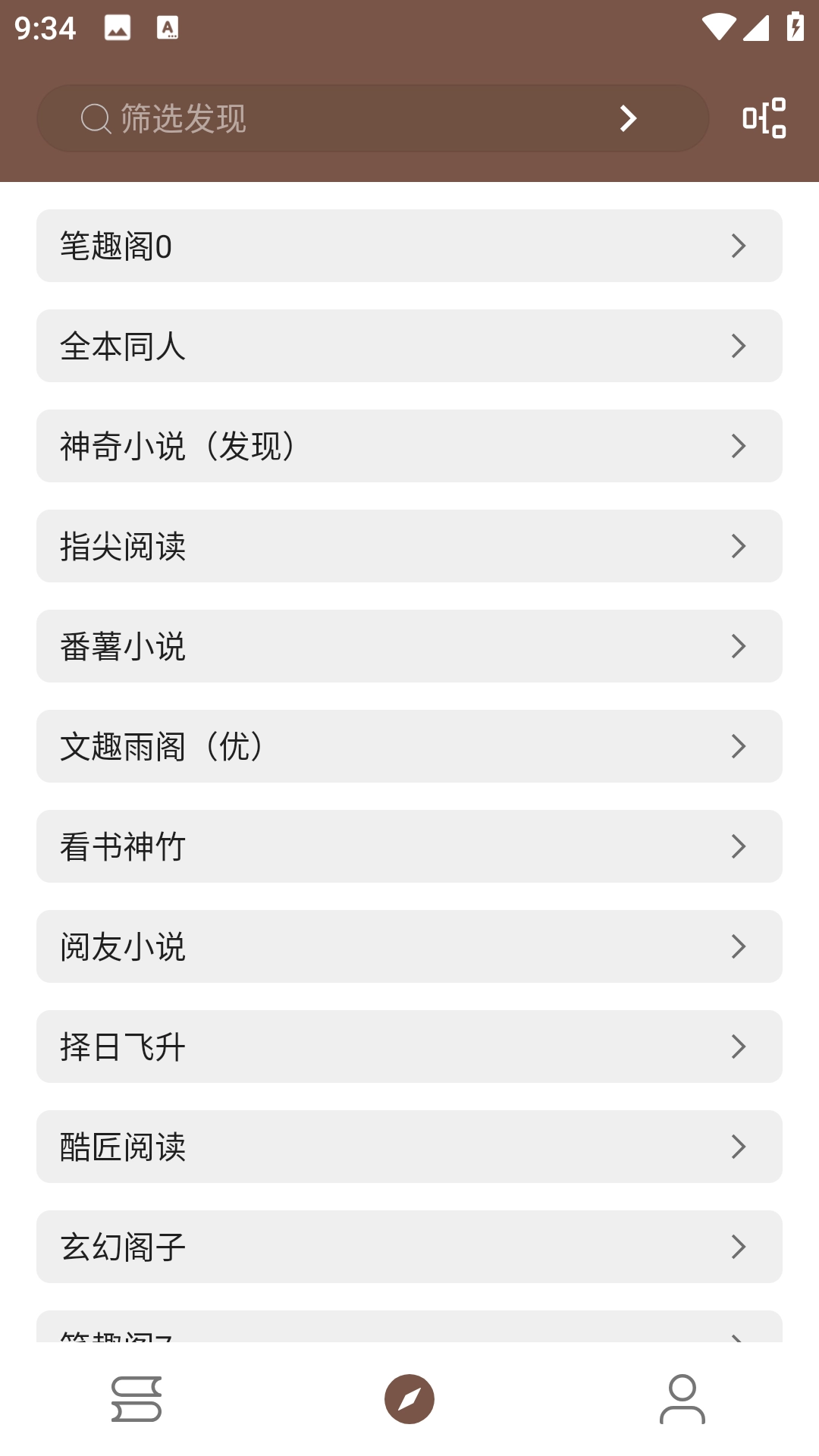Tap the partially visible 笔趣阁7 entry
Viewport: 819px width, 1456px height.
[303, 1338]
